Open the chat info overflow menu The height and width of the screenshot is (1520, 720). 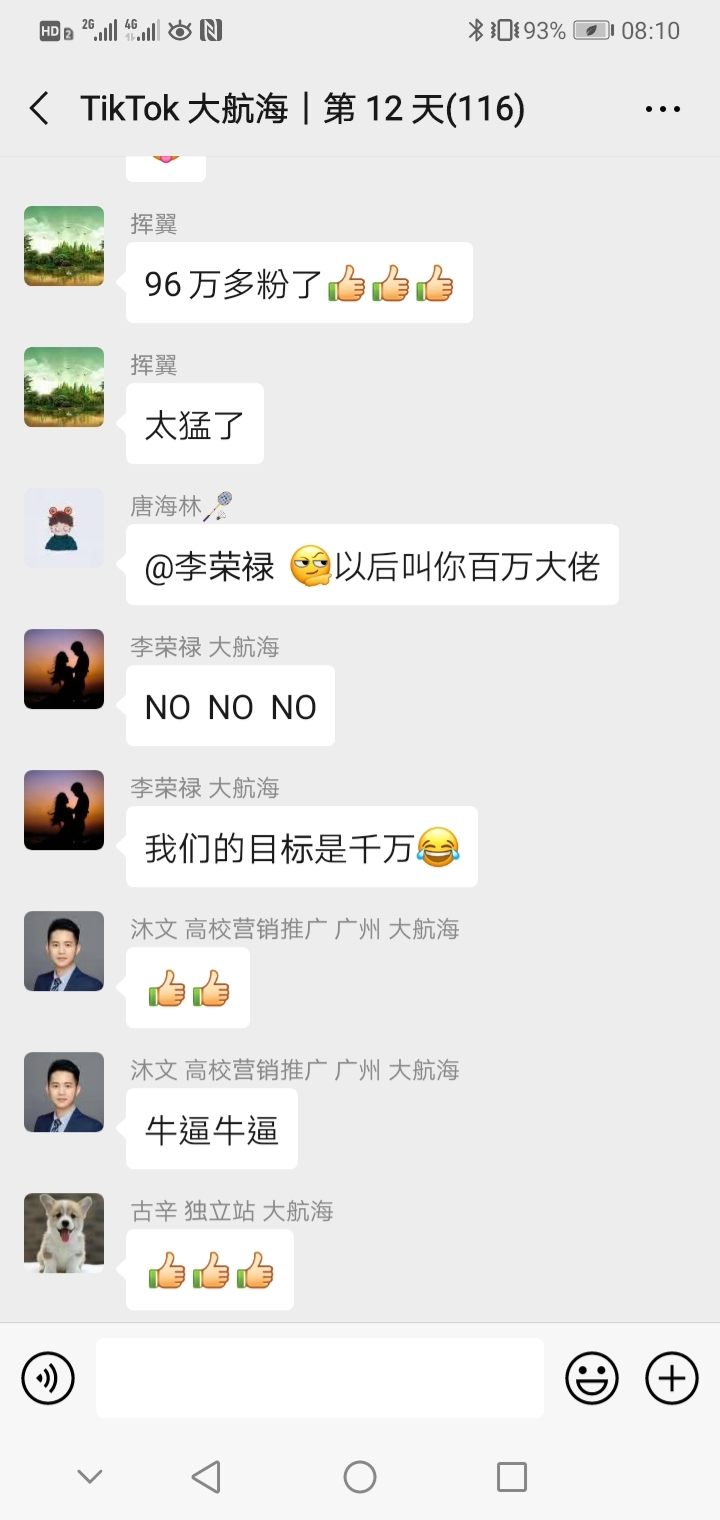point(663,108)
